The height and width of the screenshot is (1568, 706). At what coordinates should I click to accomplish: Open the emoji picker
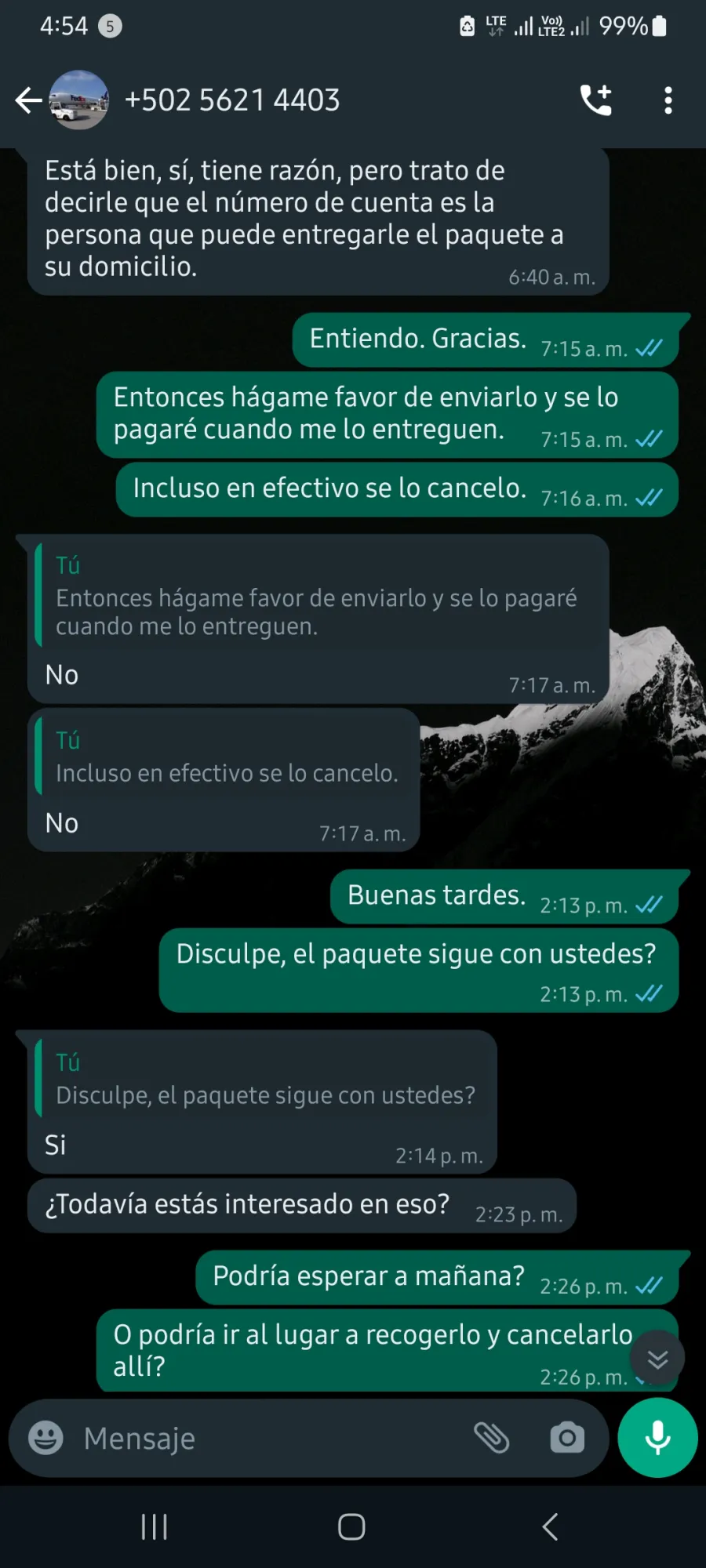click(x=45, y=1438)
